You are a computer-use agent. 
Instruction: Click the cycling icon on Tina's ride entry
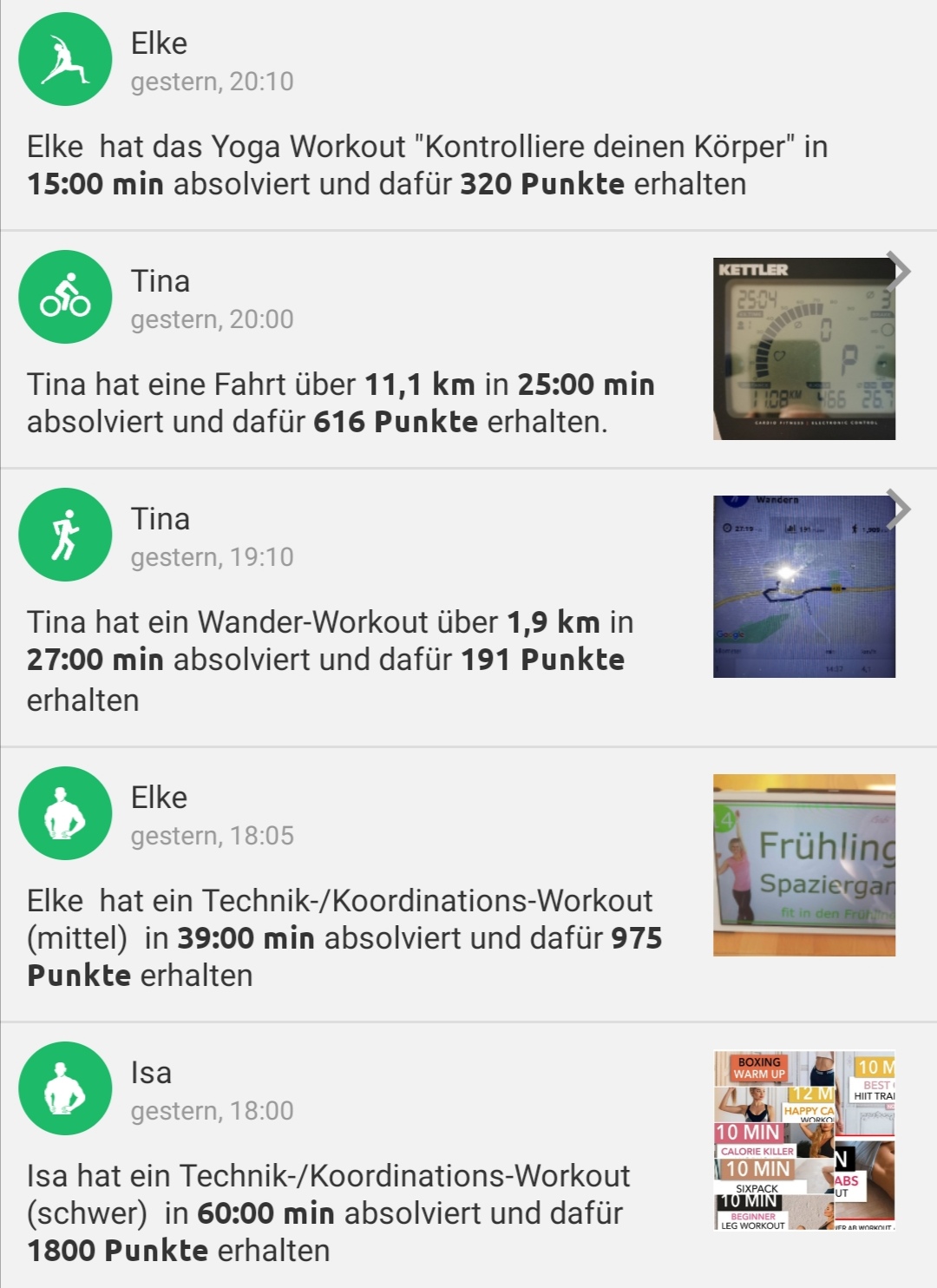(x=65, y=295)
